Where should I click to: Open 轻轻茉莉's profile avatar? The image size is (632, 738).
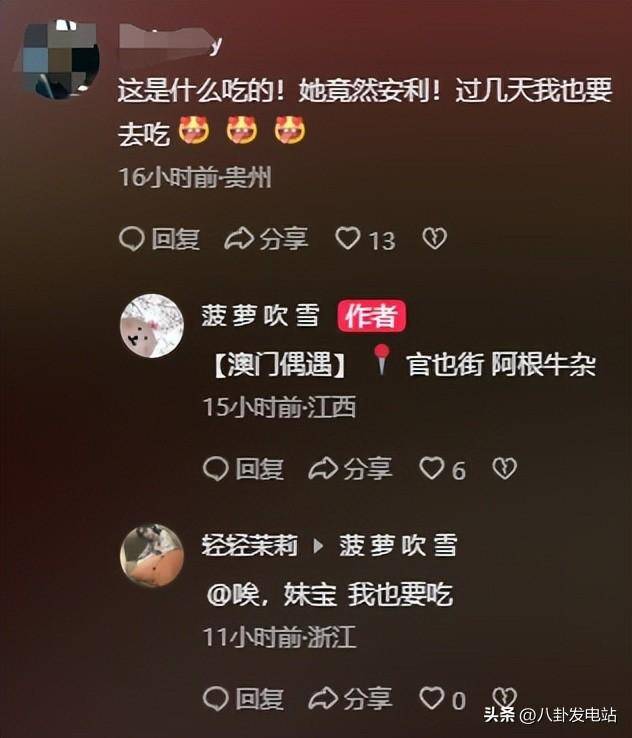(151, 556)
